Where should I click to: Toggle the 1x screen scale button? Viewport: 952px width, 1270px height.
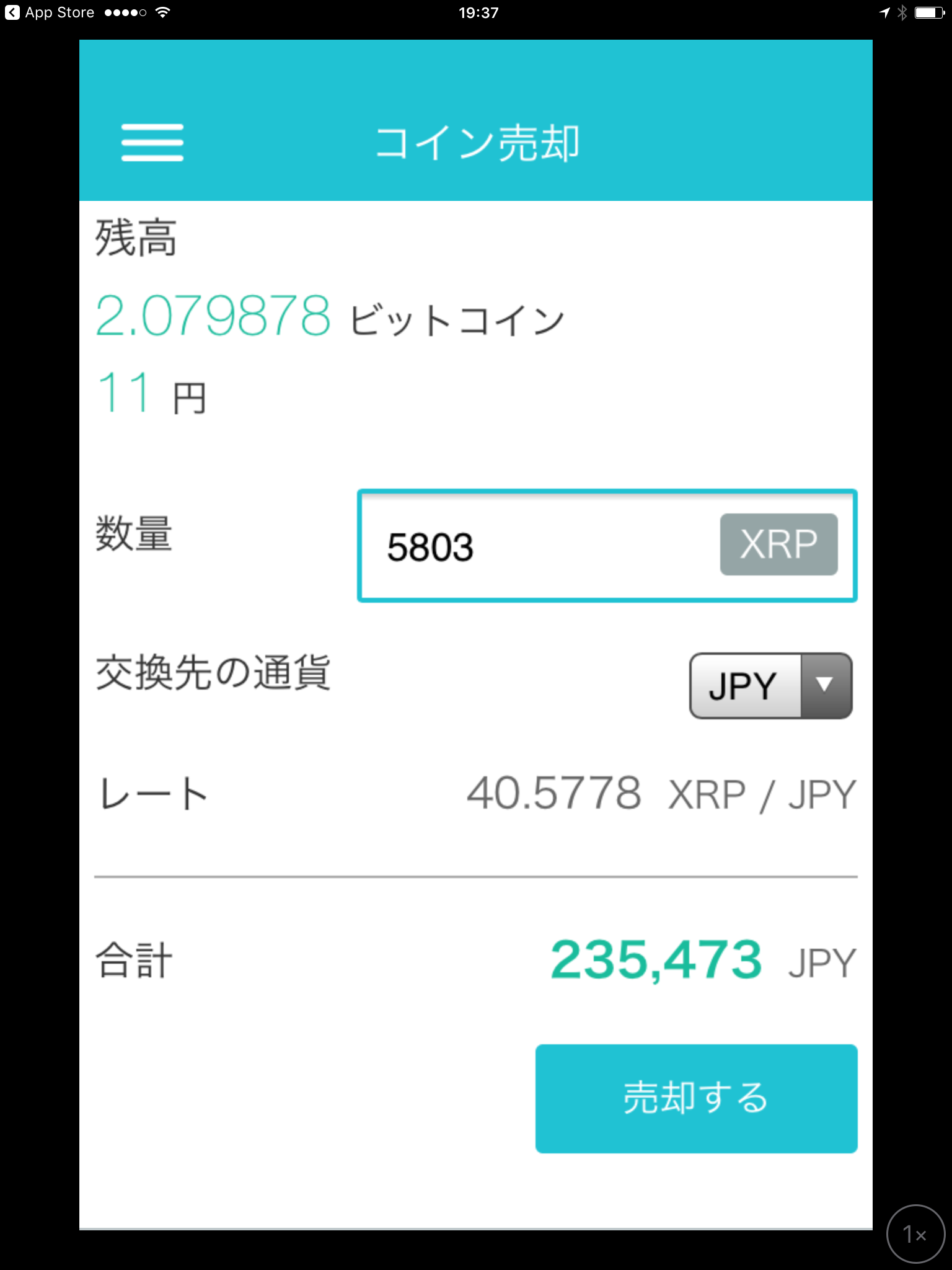click(x=915, y=1234)
